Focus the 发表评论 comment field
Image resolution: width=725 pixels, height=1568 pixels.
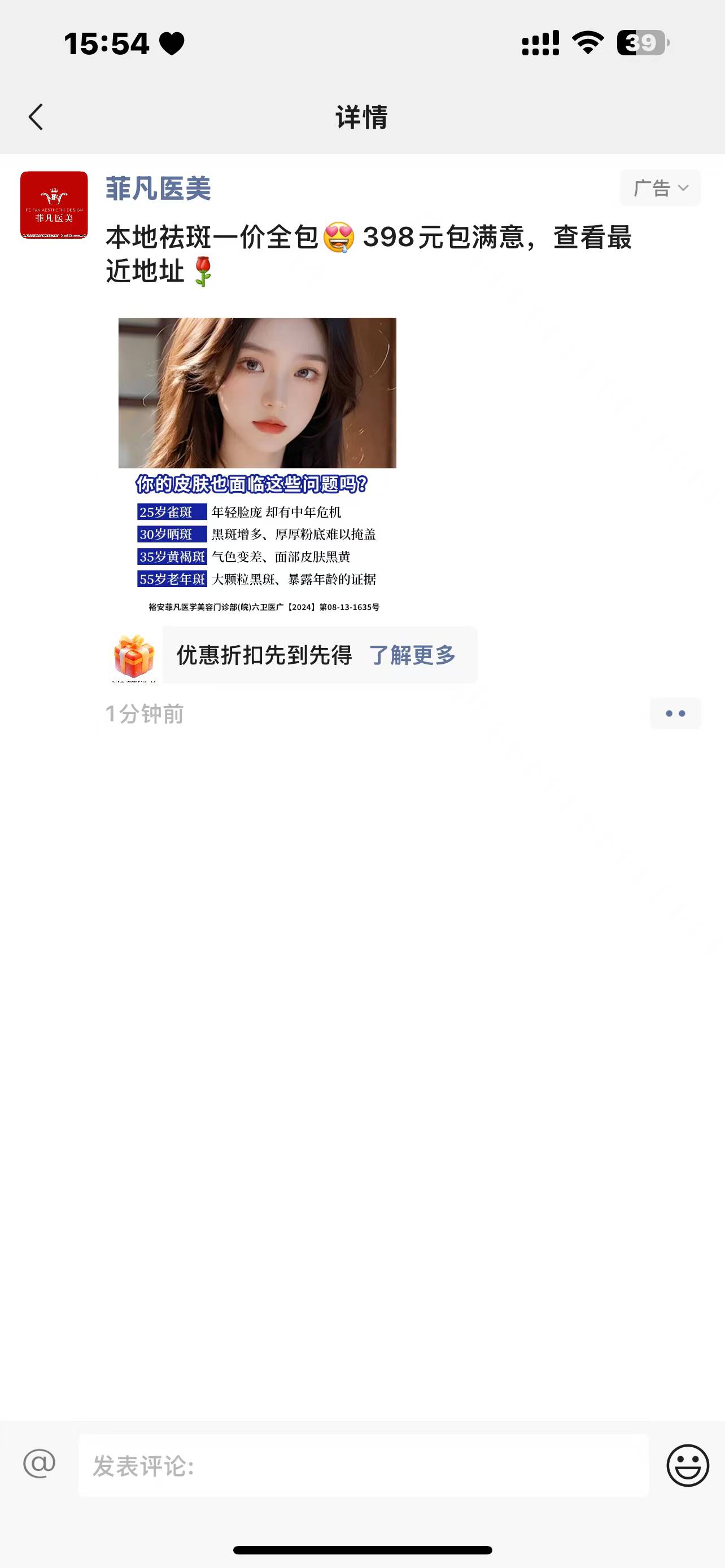[x=364, y=1465]
